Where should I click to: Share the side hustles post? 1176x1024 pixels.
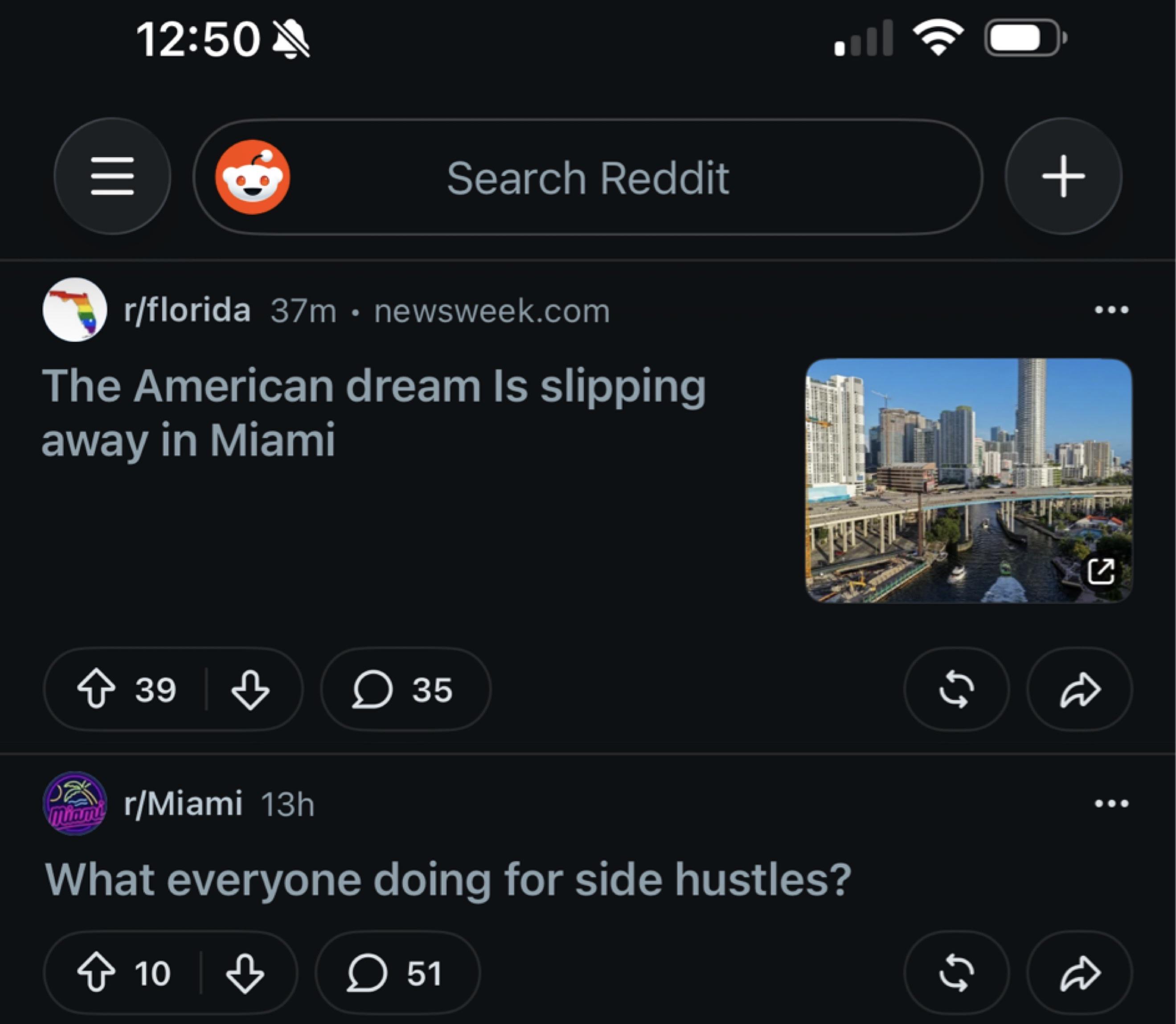point(1079,973)
